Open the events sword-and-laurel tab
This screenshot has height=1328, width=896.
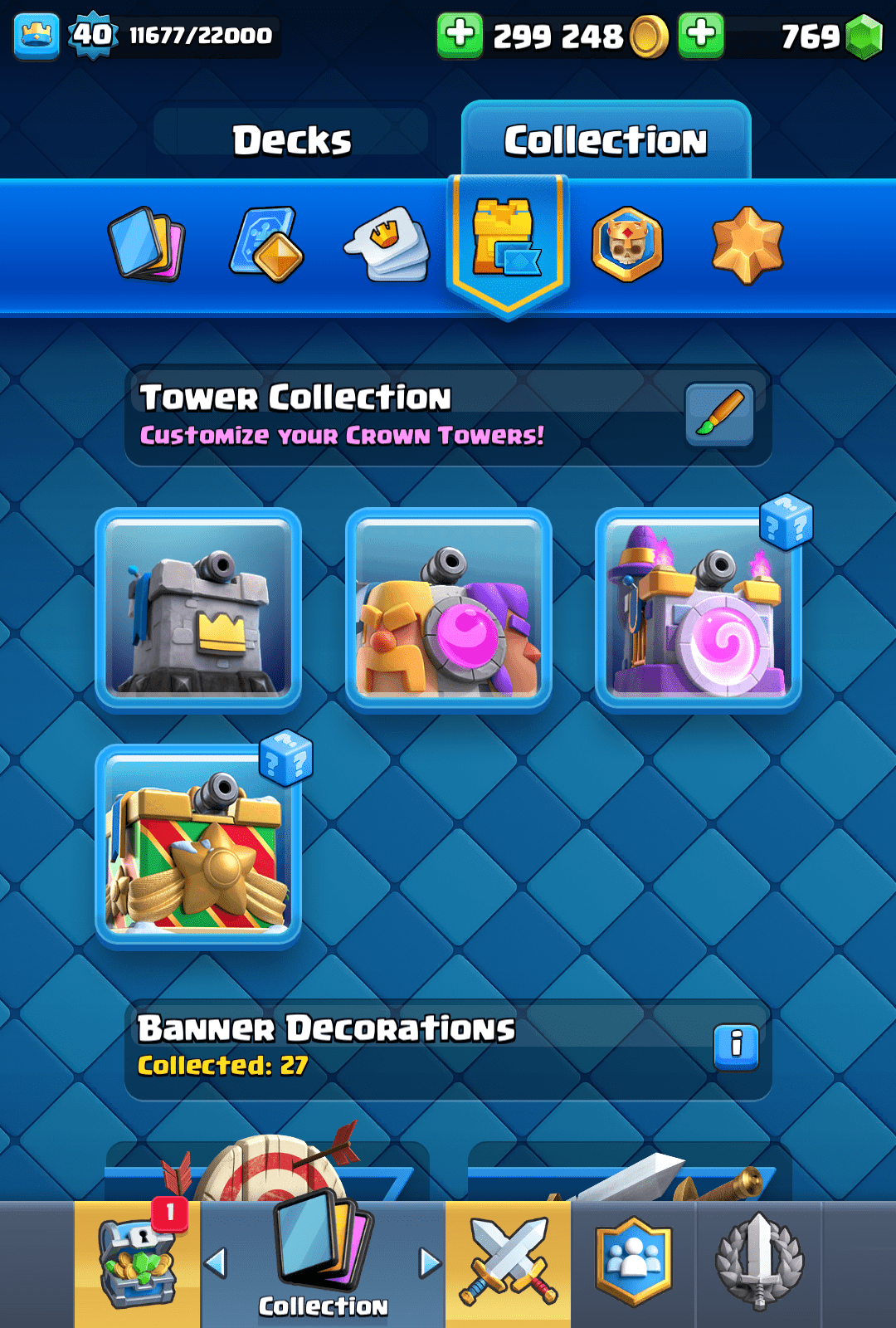[759, 1262]
